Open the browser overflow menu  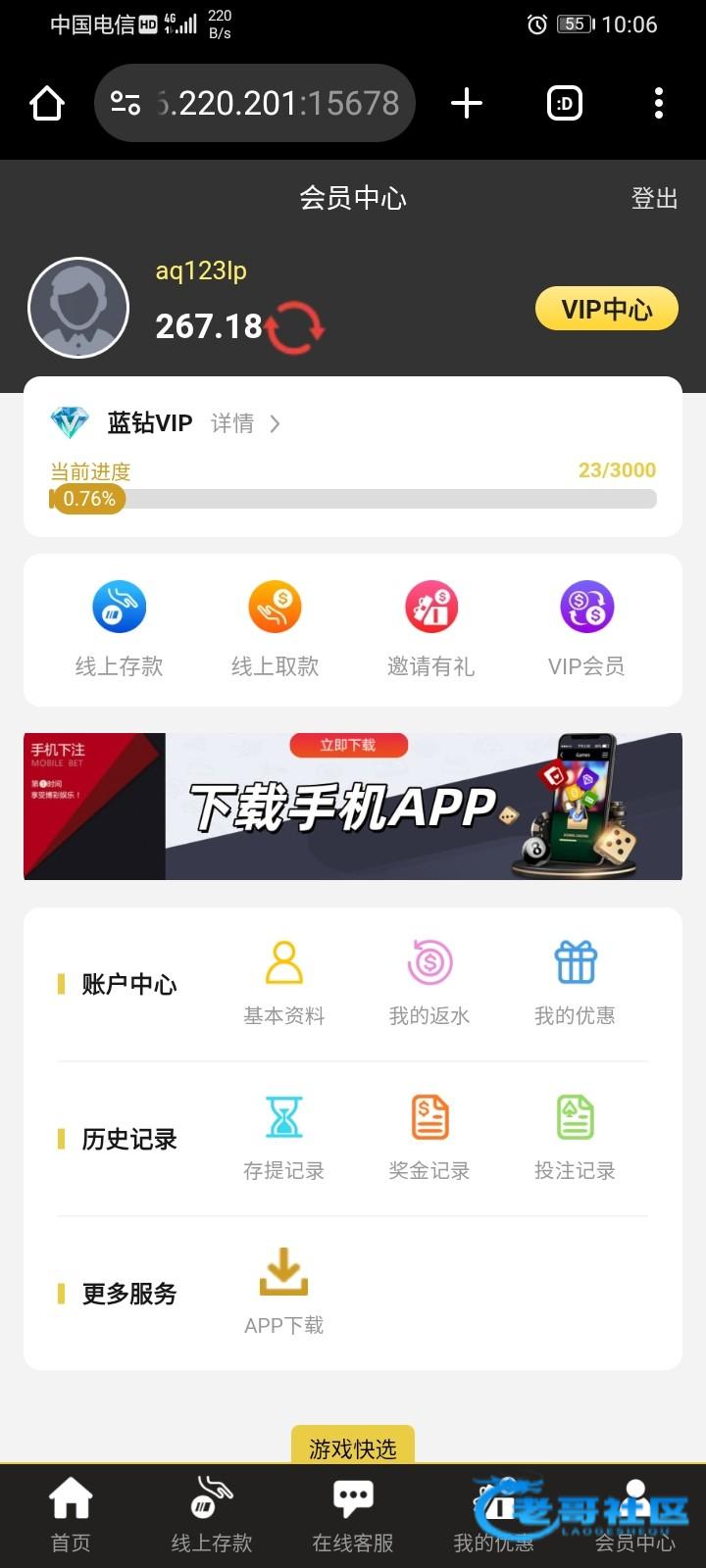coord(658,103)
